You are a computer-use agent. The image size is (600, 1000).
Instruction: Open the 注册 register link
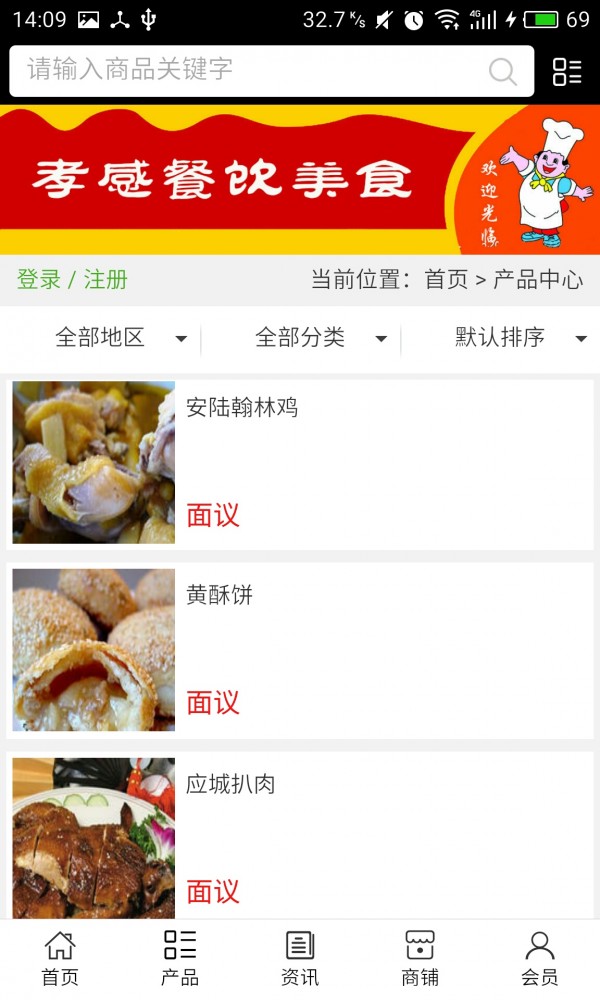pyautogui.click(x=106, y=280)
